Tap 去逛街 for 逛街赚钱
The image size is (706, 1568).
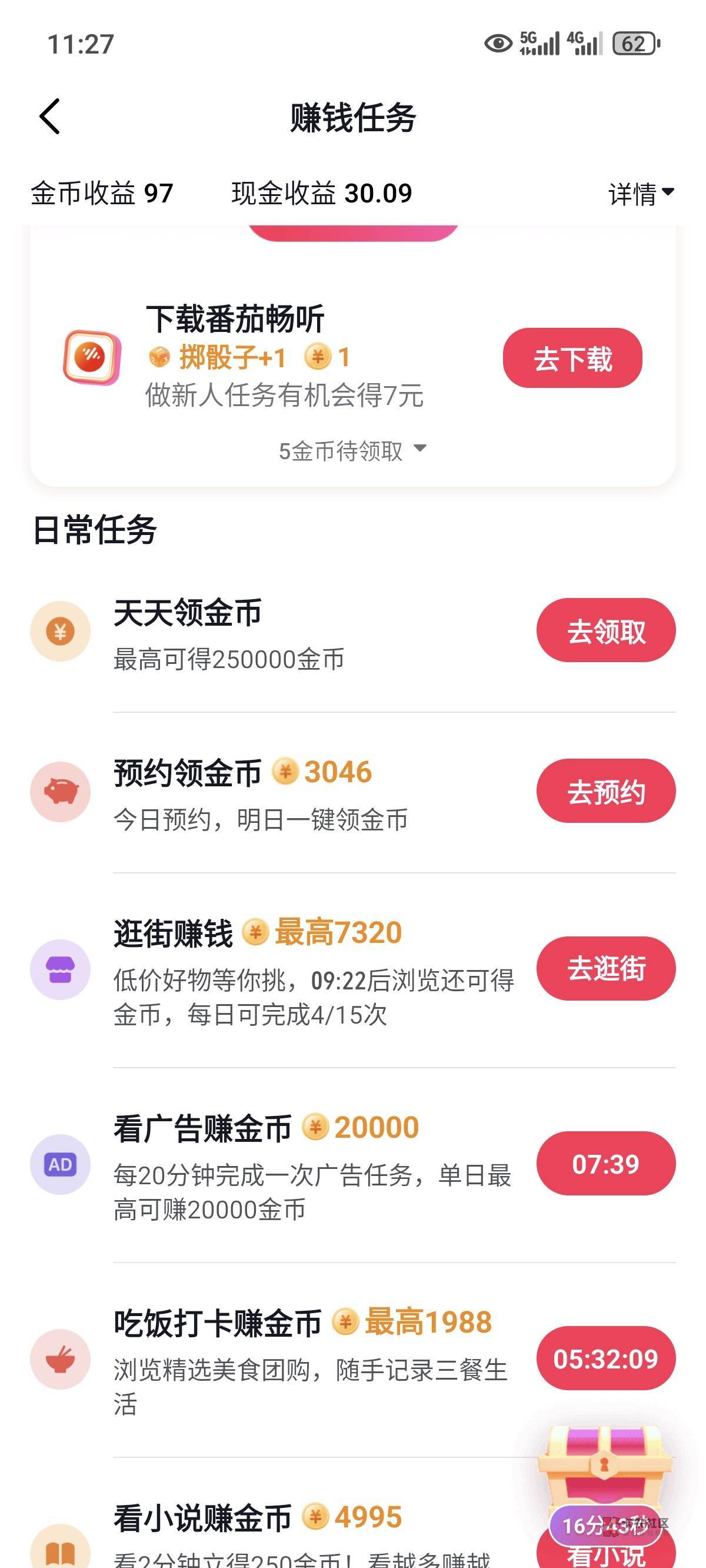click(x=605, y=968)
